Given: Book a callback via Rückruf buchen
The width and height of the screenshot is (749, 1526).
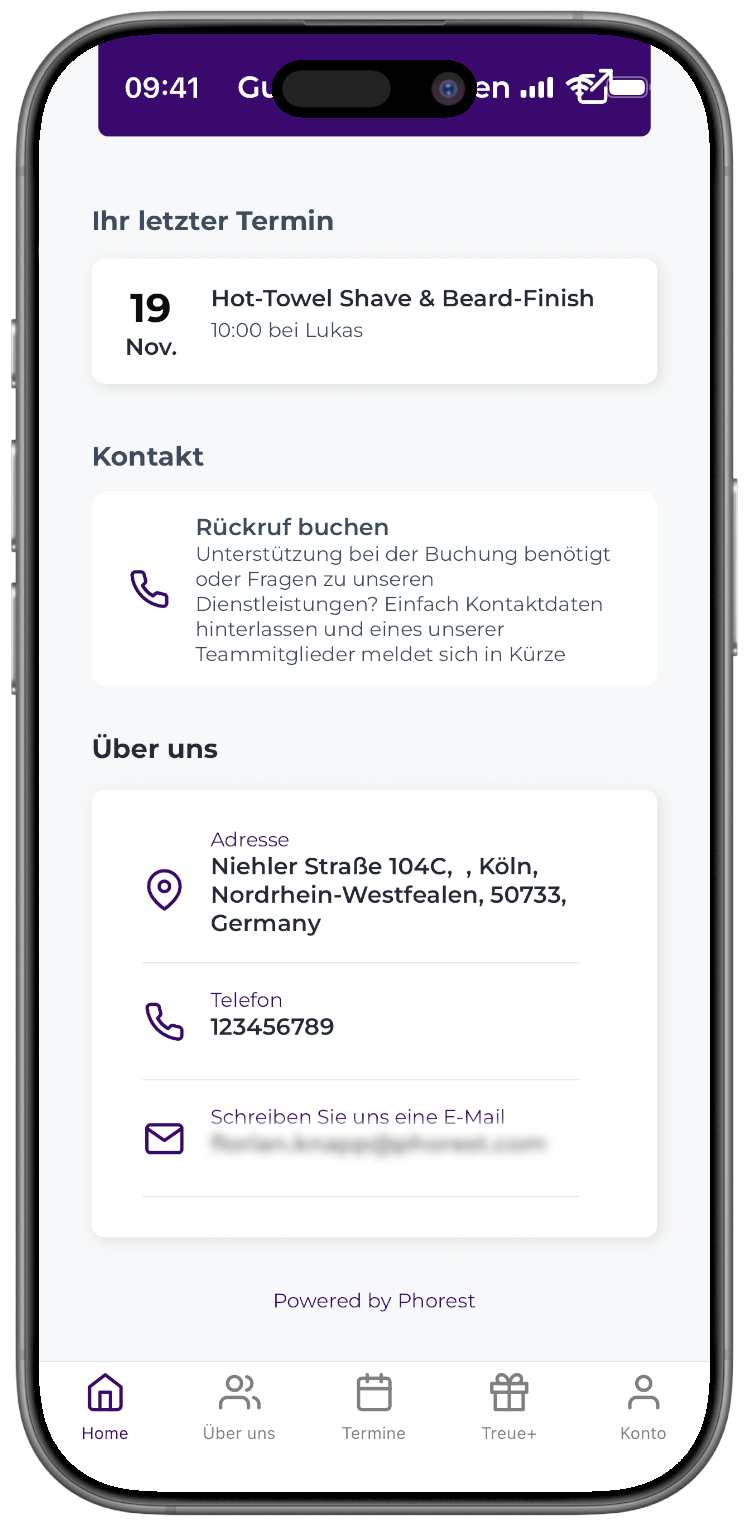Looking at the screenshot, I should 374,589.
